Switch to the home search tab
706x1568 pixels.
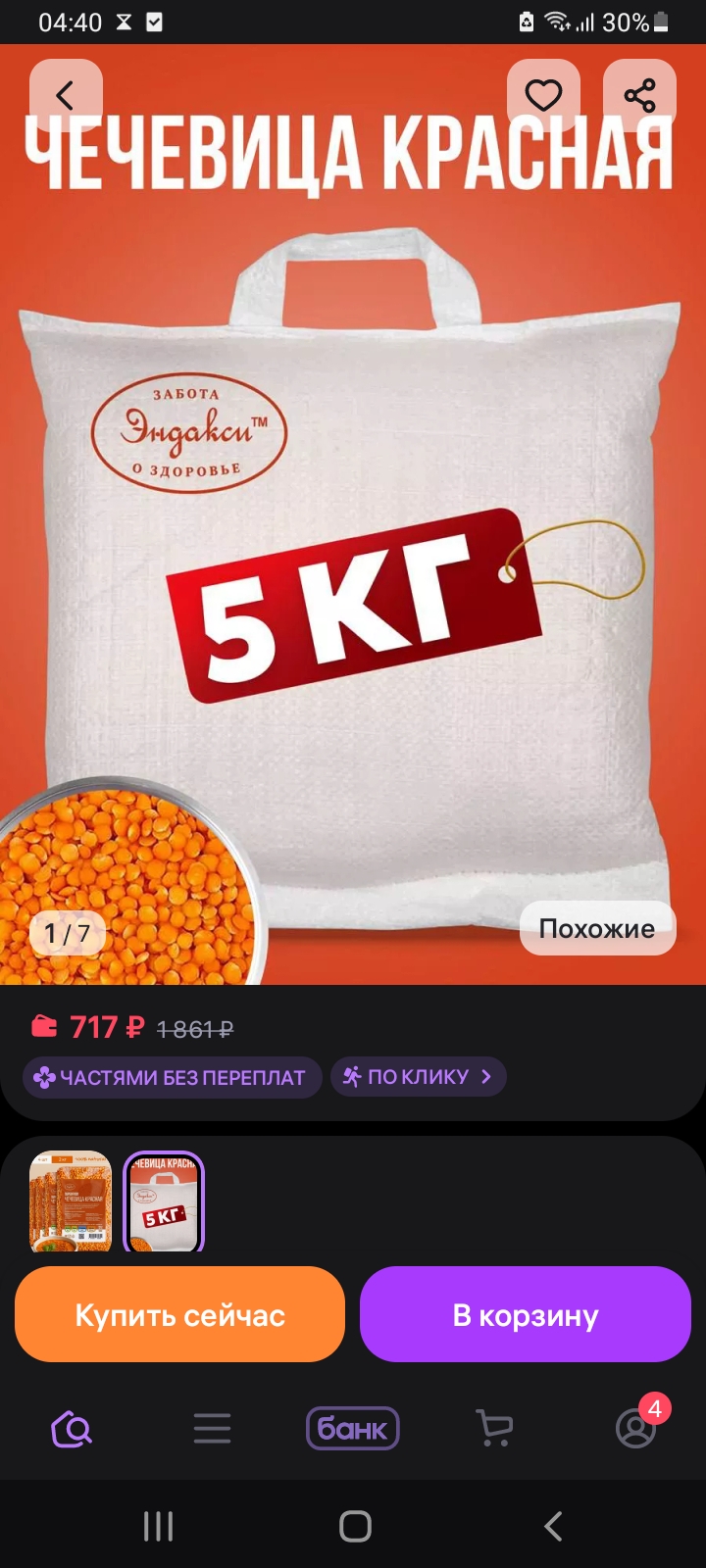click(x=71, y=1429)
